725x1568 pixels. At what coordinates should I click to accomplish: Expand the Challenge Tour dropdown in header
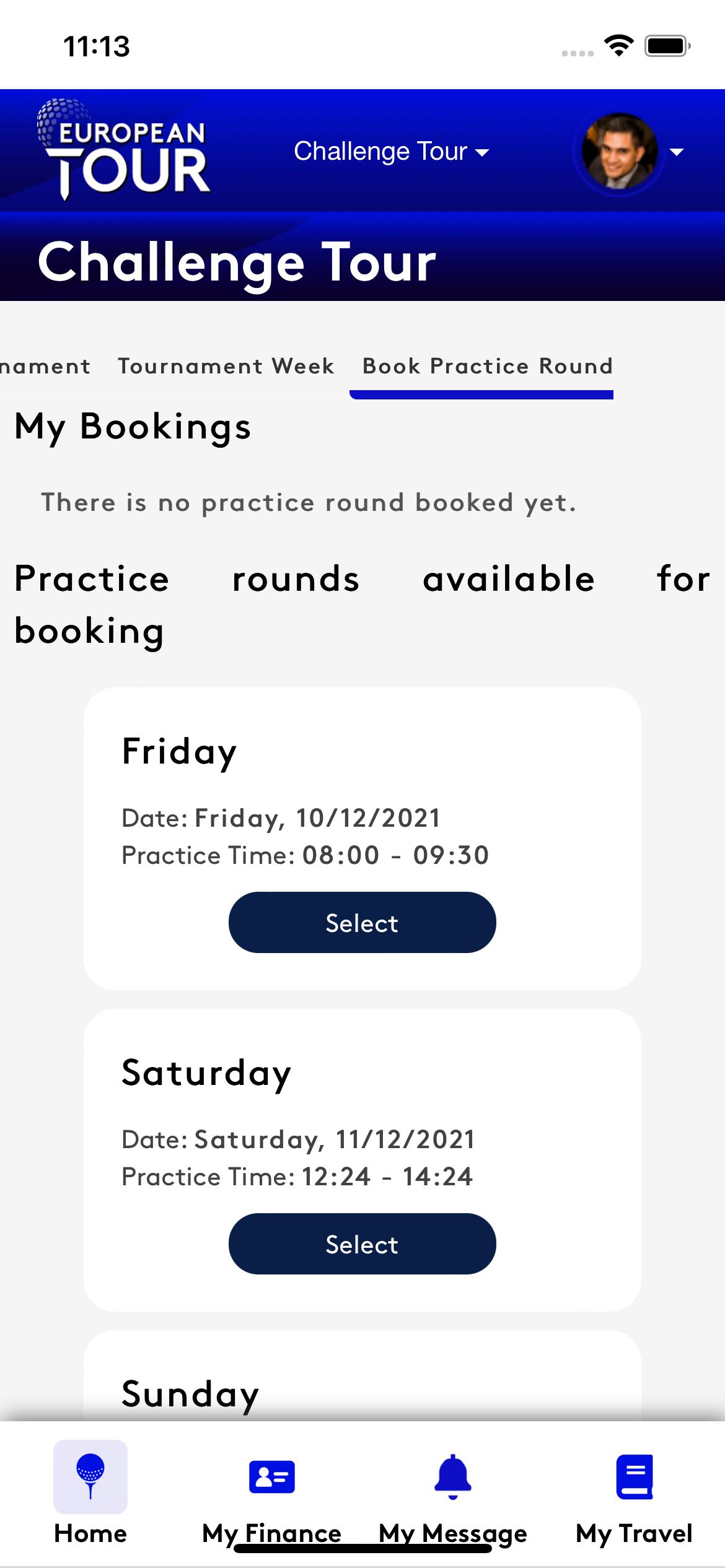point(391,152)
